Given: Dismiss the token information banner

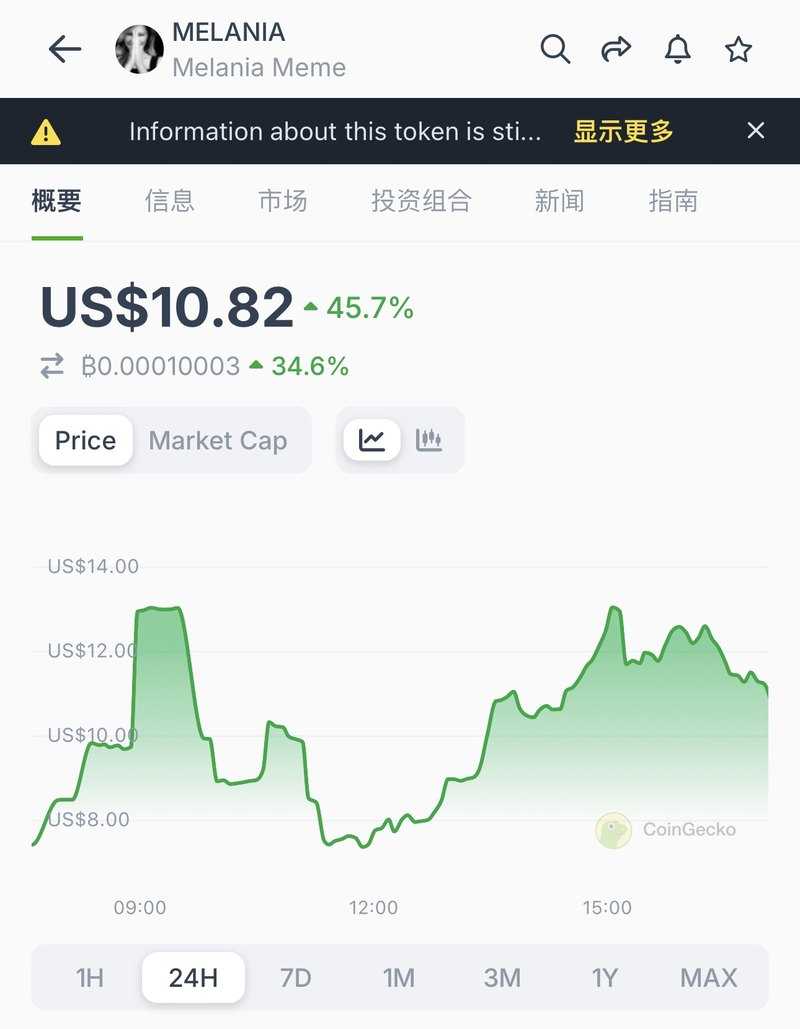Looking at the screenshot, I should [x=756, y=130].
